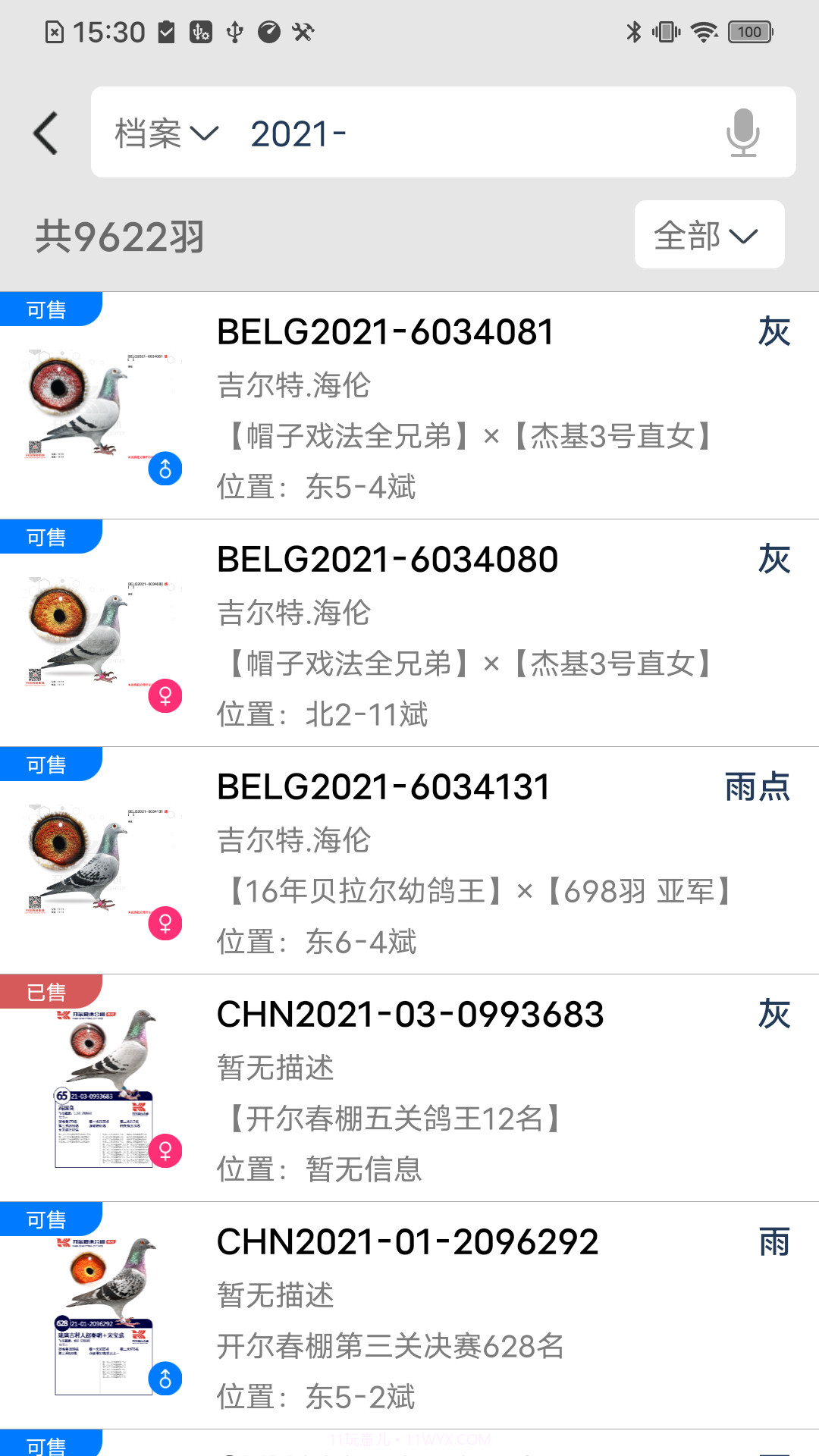Tap the back arrow to return
Screen dimensions: 819x1456
tap(45, 132)
